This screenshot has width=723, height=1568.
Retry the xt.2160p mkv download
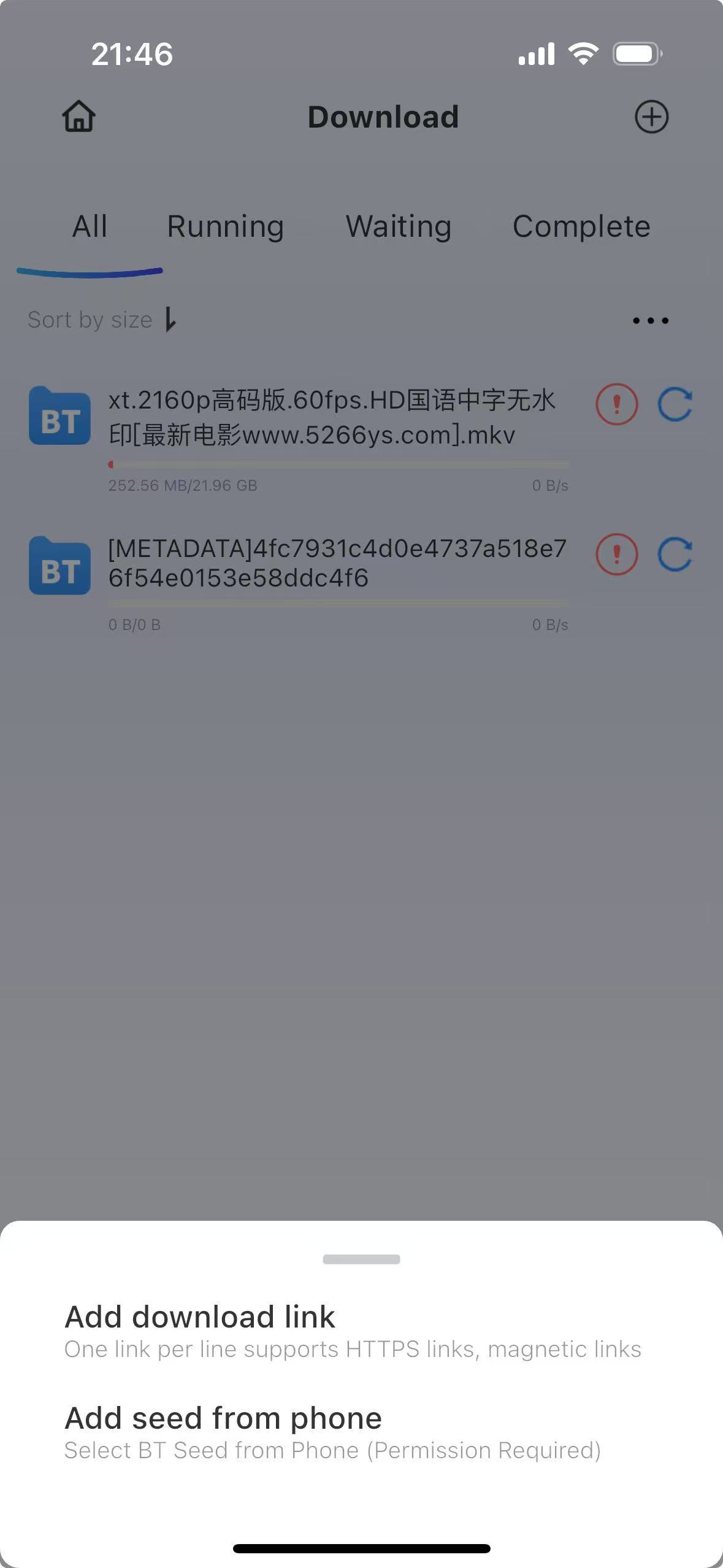click(x=675, y=405)
